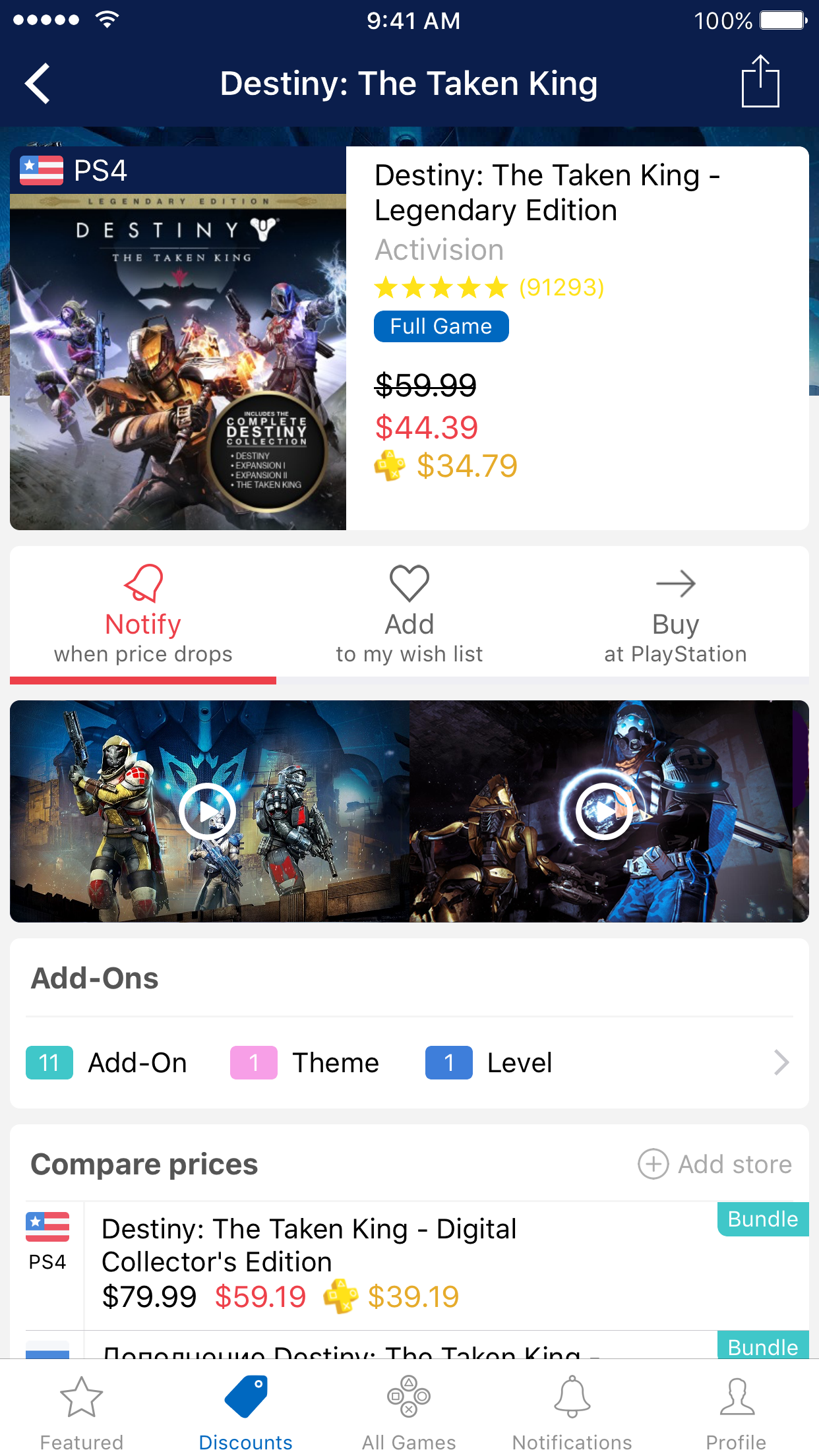This screenshot has width=819, height=1456.
Task: Go back using the header arrow
Action: tap(38, 84)
